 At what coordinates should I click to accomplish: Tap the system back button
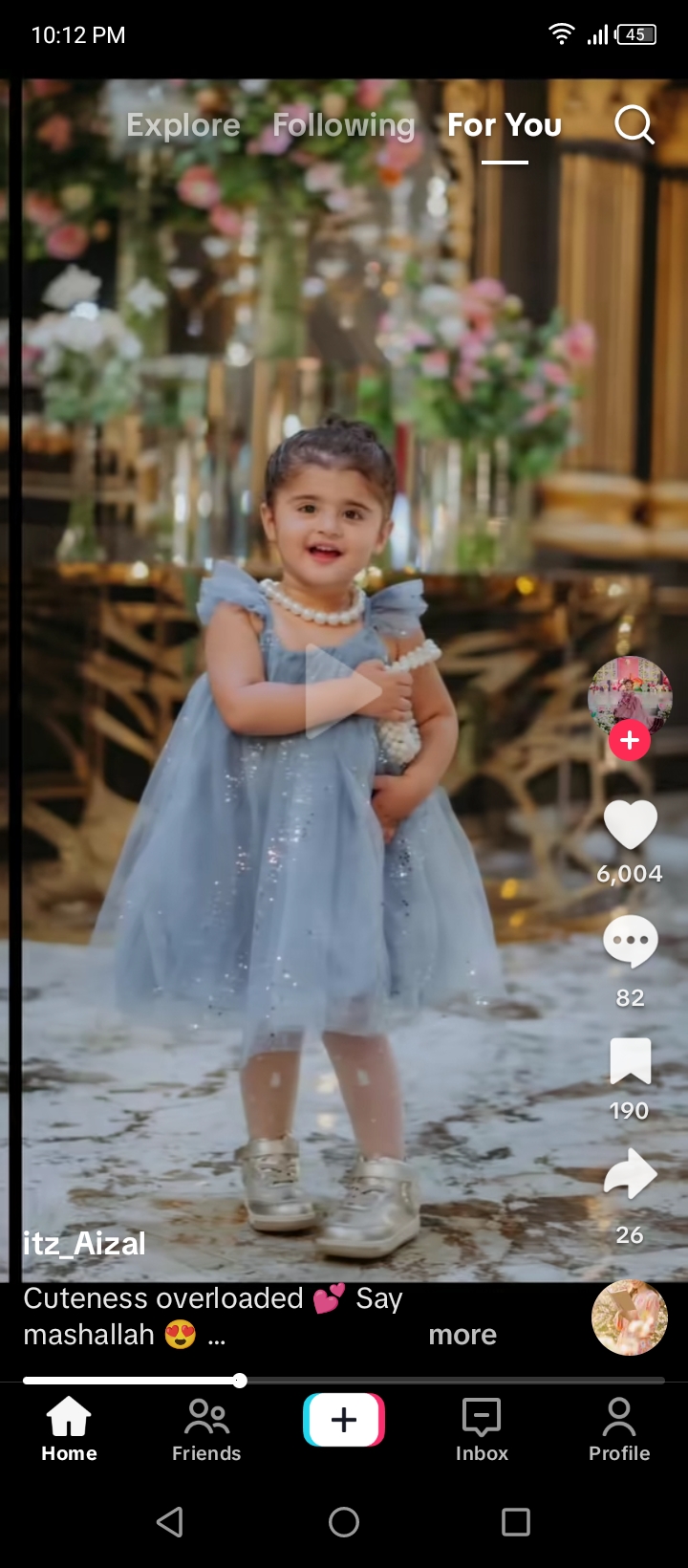click(170, 1522)
